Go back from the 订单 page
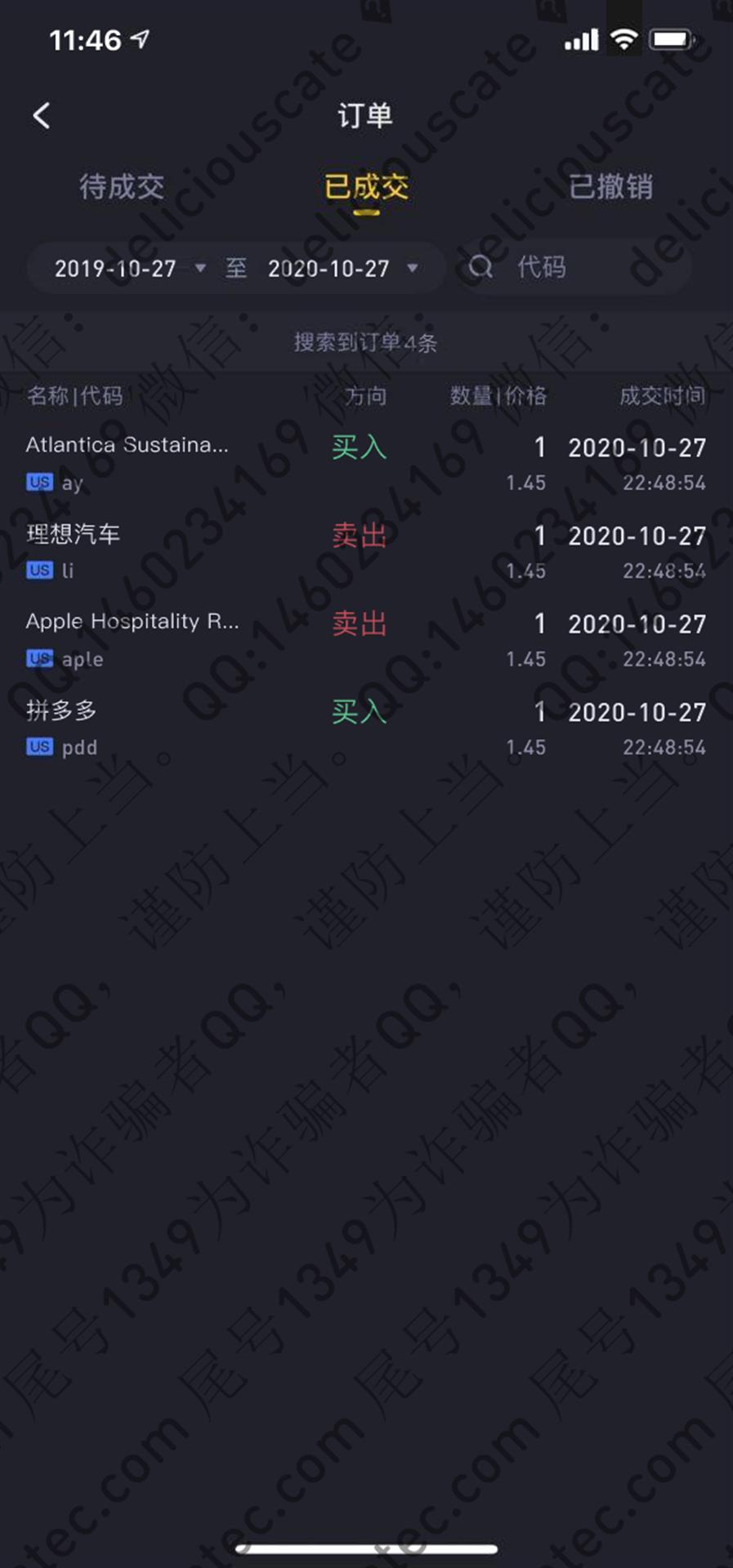Image resolution: width=733 pixels, height=1568 pixels. coord(42,116)
